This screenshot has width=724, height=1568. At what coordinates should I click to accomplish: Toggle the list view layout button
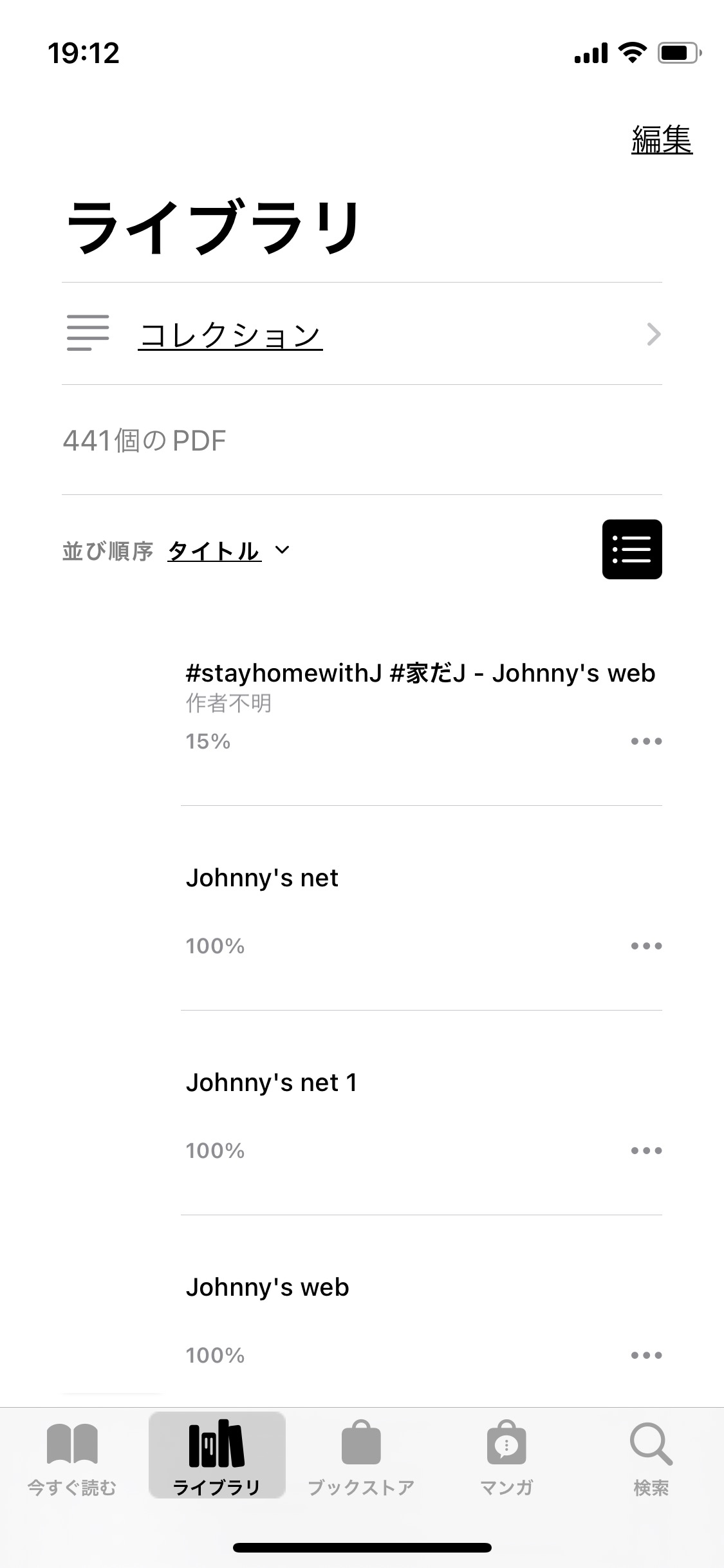[632, 549]
